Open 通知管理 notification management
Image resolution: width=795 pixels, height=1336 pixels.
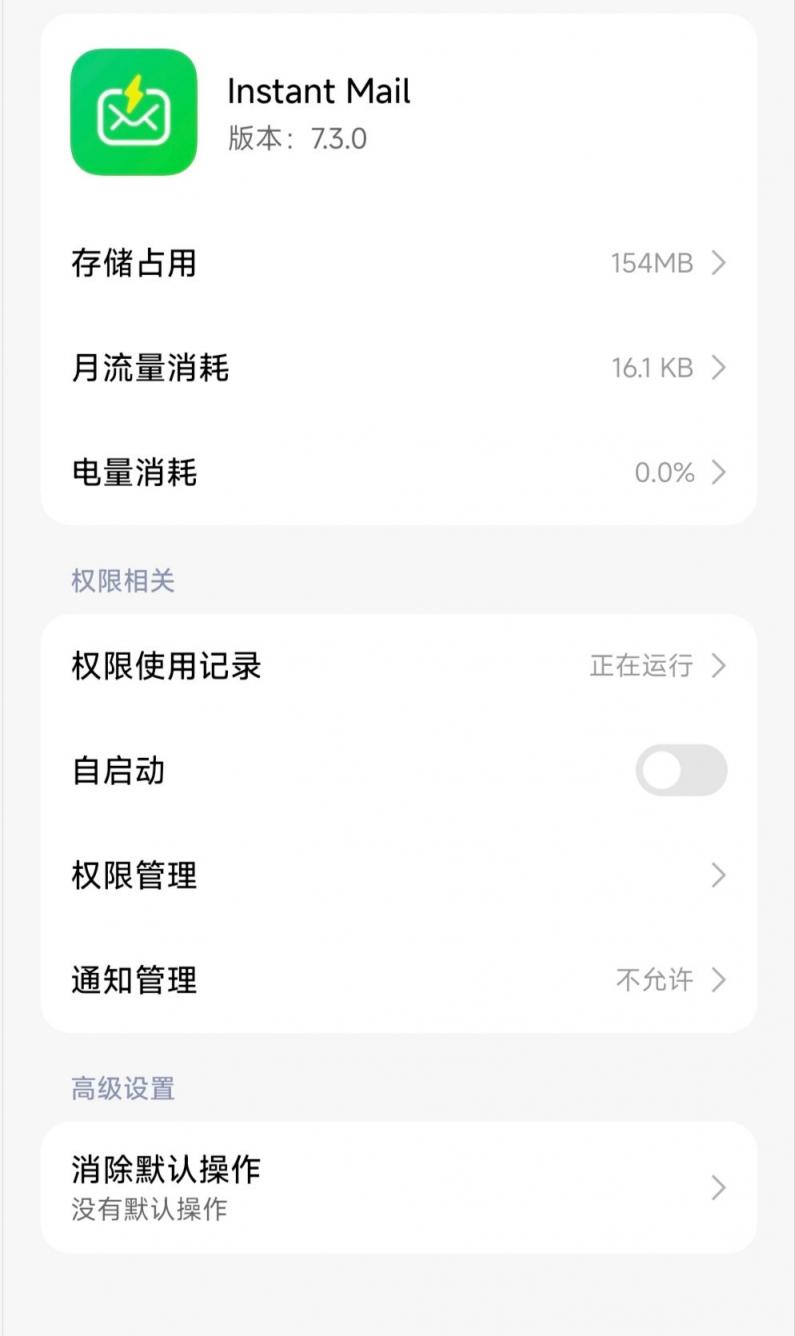tap(398, 980)
